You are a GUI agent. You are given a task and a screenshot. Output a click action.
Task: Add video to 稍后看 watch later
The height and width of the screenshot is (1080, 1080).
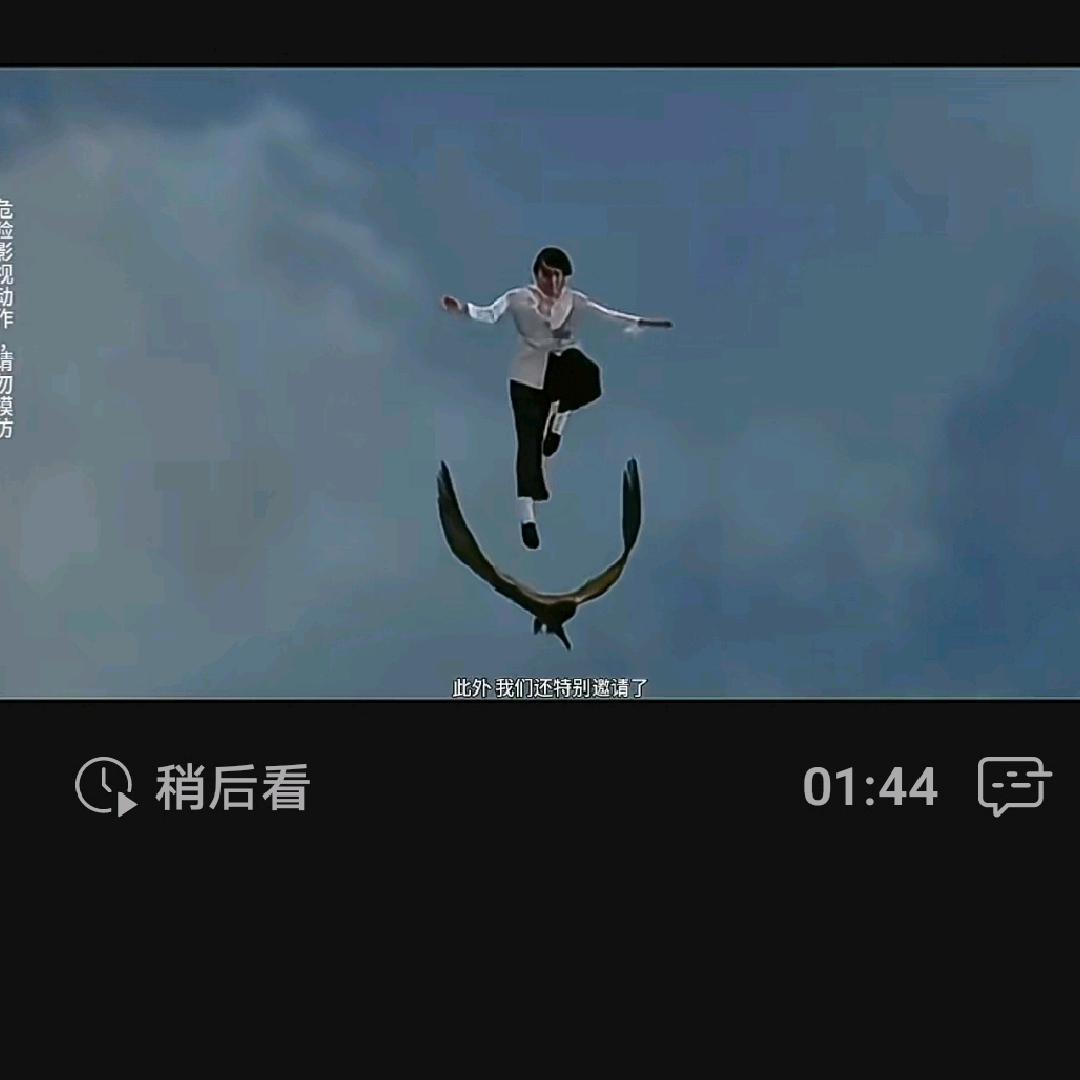tap(192, 787)
